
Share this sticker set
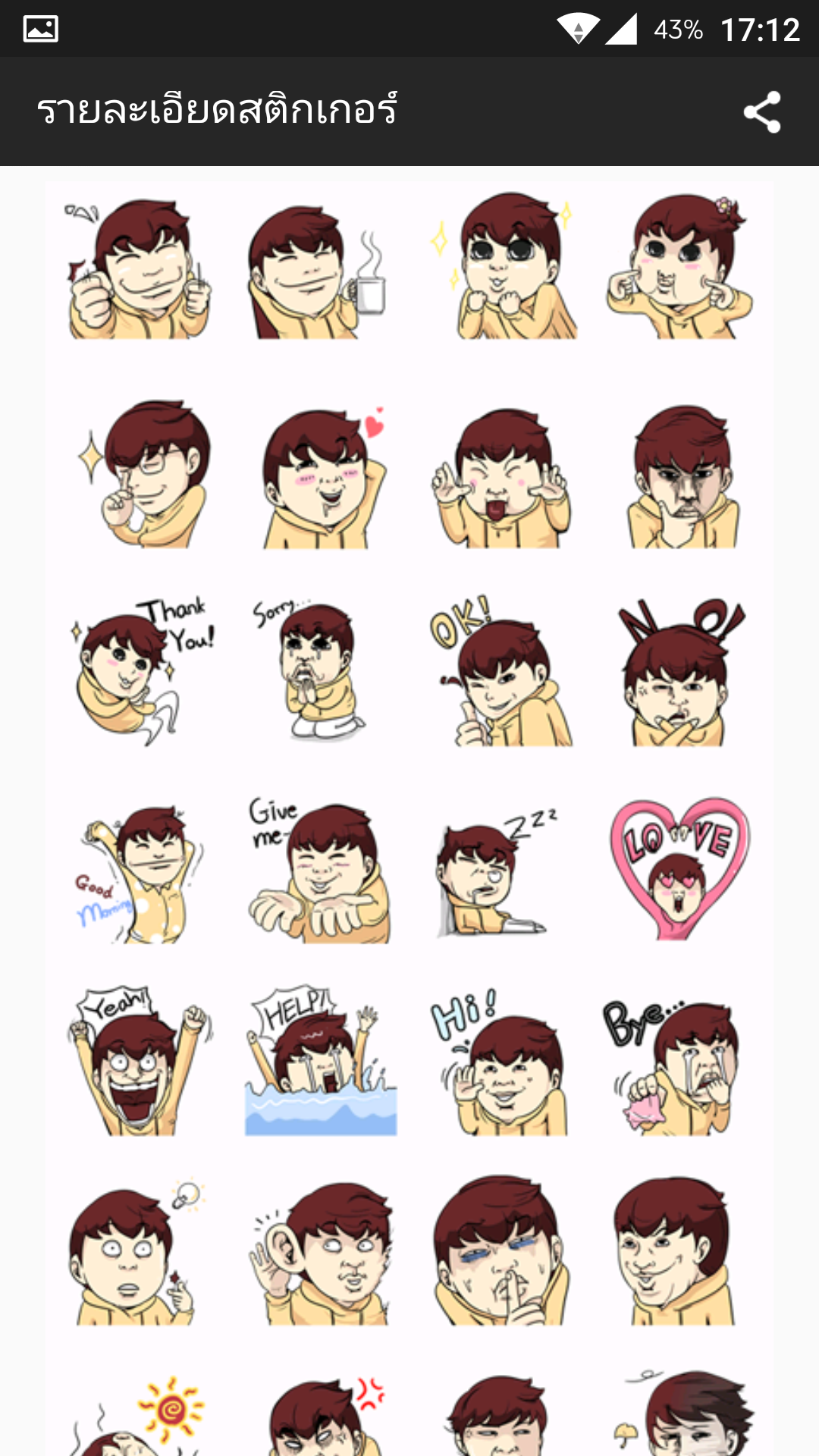762,112
